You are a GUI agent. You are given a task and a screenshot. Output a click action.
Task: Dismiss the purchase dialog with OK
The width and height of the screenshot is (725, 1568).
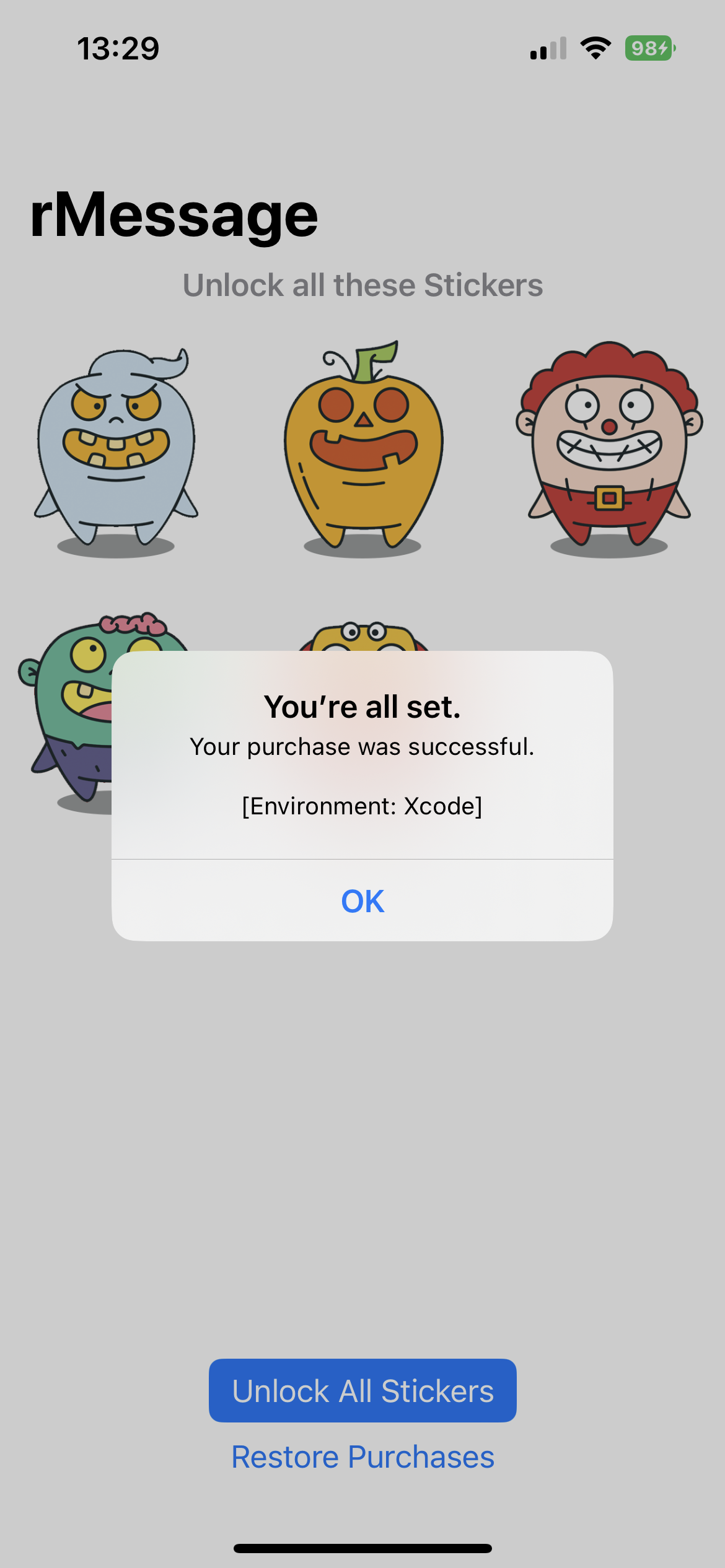pos(362,901)
